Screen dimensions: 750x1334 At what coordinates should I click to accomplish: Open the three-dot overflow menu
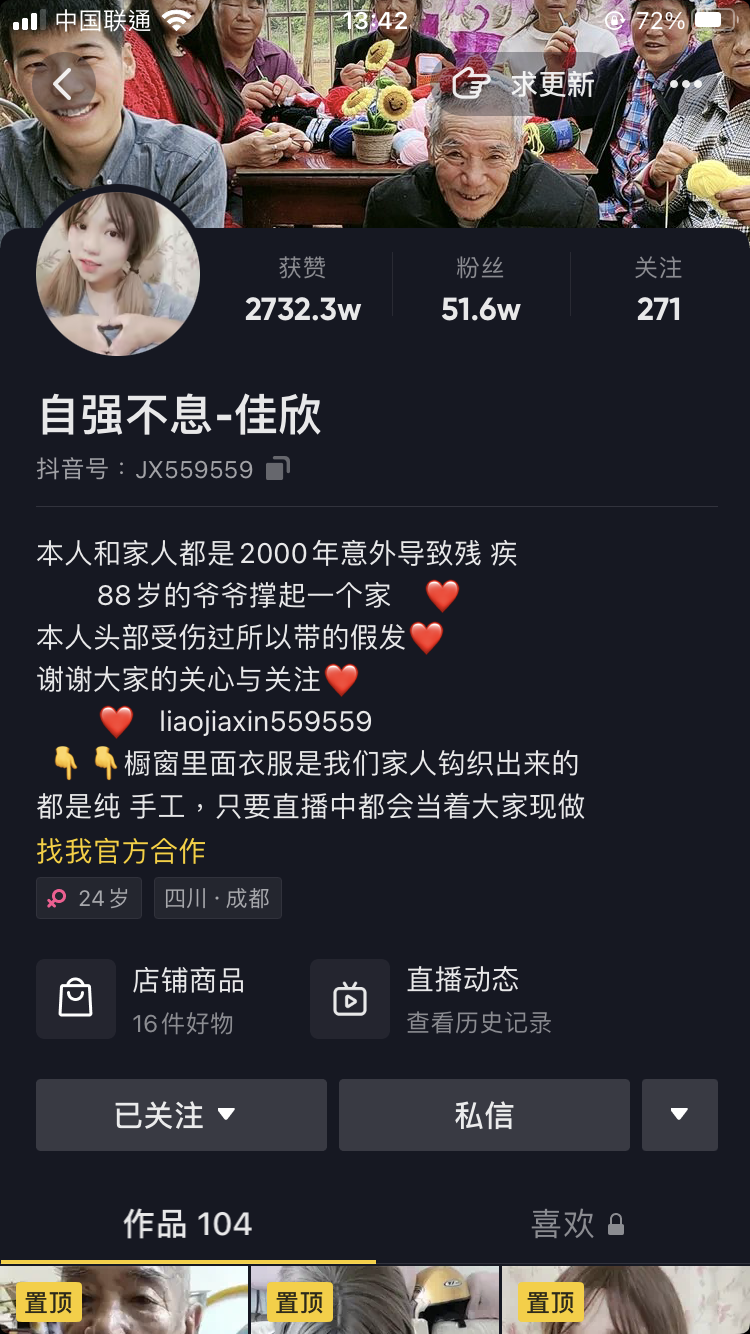686,85
